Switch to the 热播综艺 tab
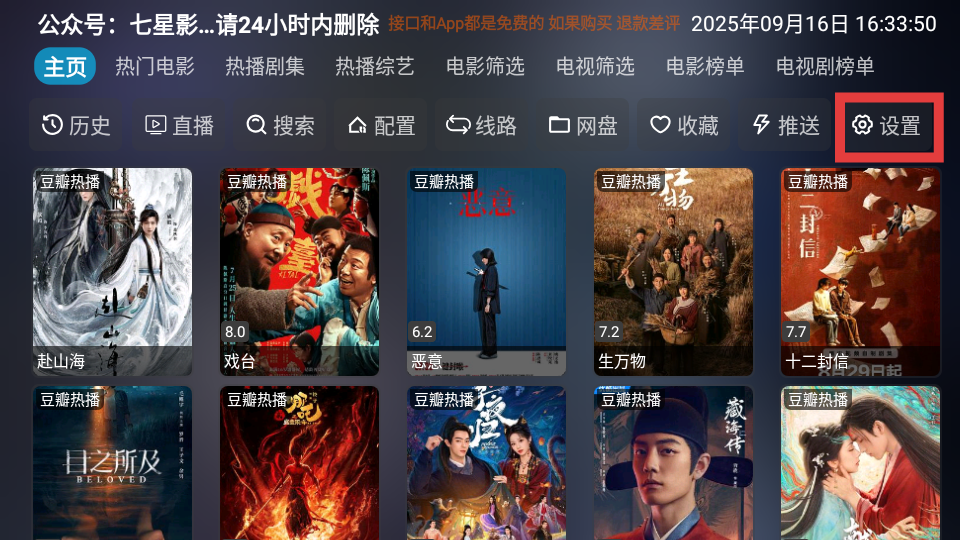The width and height of the screenshot is (960, 540). (x=375, y=67)
